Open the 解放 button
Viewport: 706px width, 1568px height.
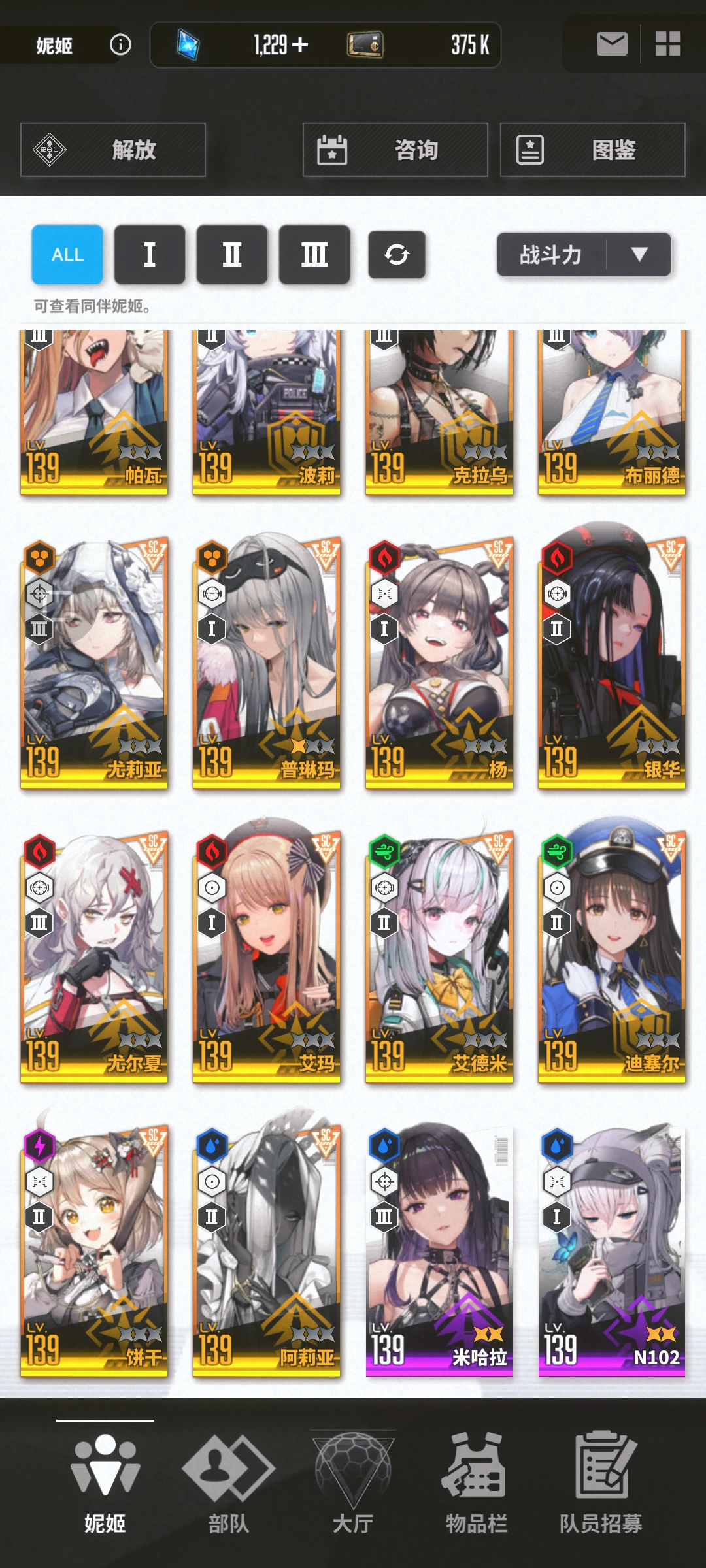[x=113, y=150]
